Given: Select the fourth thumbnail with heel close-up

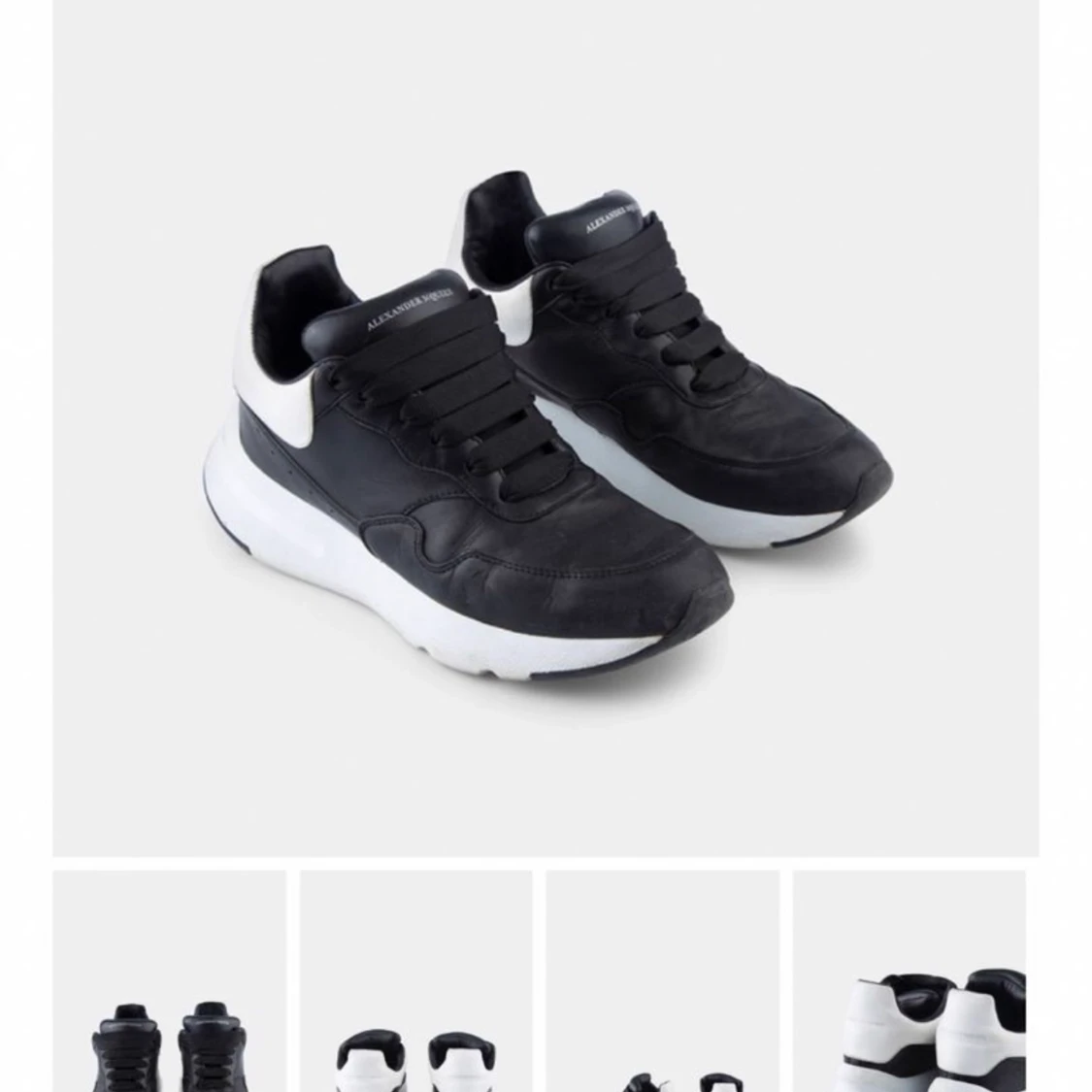Looking at the screenshot, I should tap(909, 980).
